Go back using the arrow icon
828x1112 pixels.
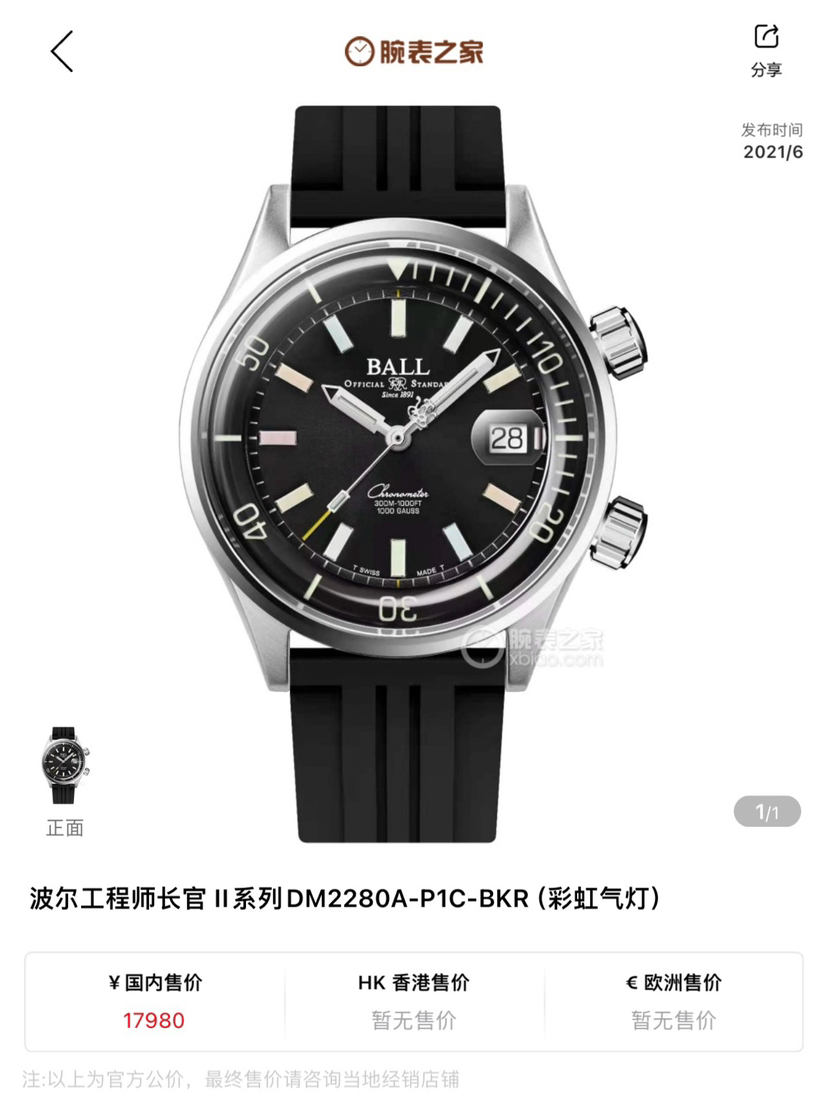click(x=62, y=51)
